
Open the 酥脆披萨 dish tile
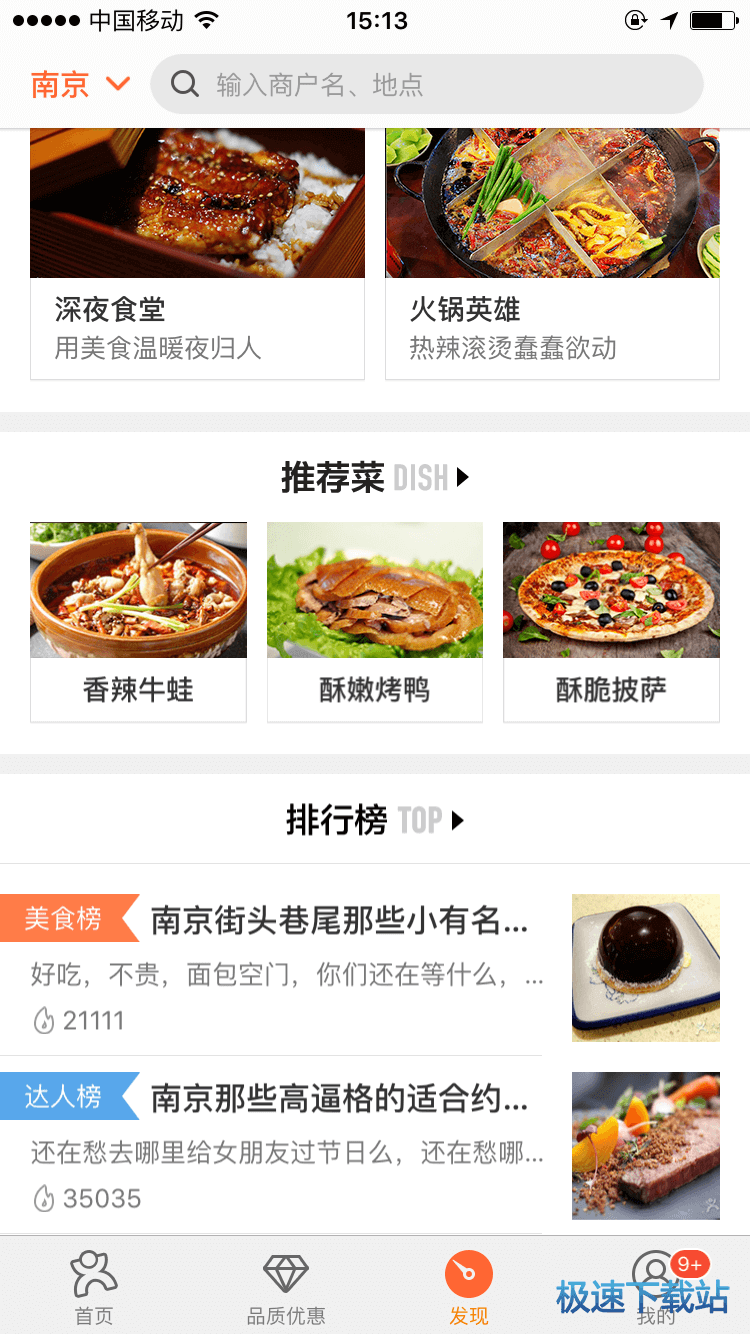coord(611,621)
